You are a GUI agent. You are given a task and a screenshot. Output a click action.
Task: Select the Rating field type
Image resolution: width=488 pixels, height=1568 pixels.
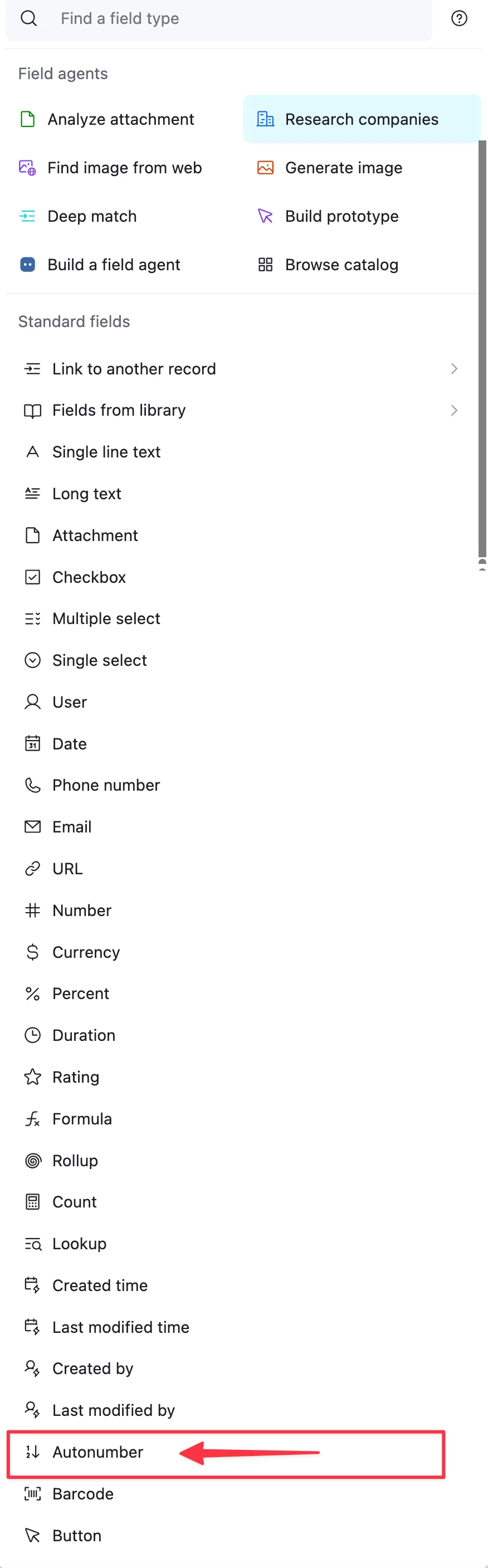[x=75, y=1078]
